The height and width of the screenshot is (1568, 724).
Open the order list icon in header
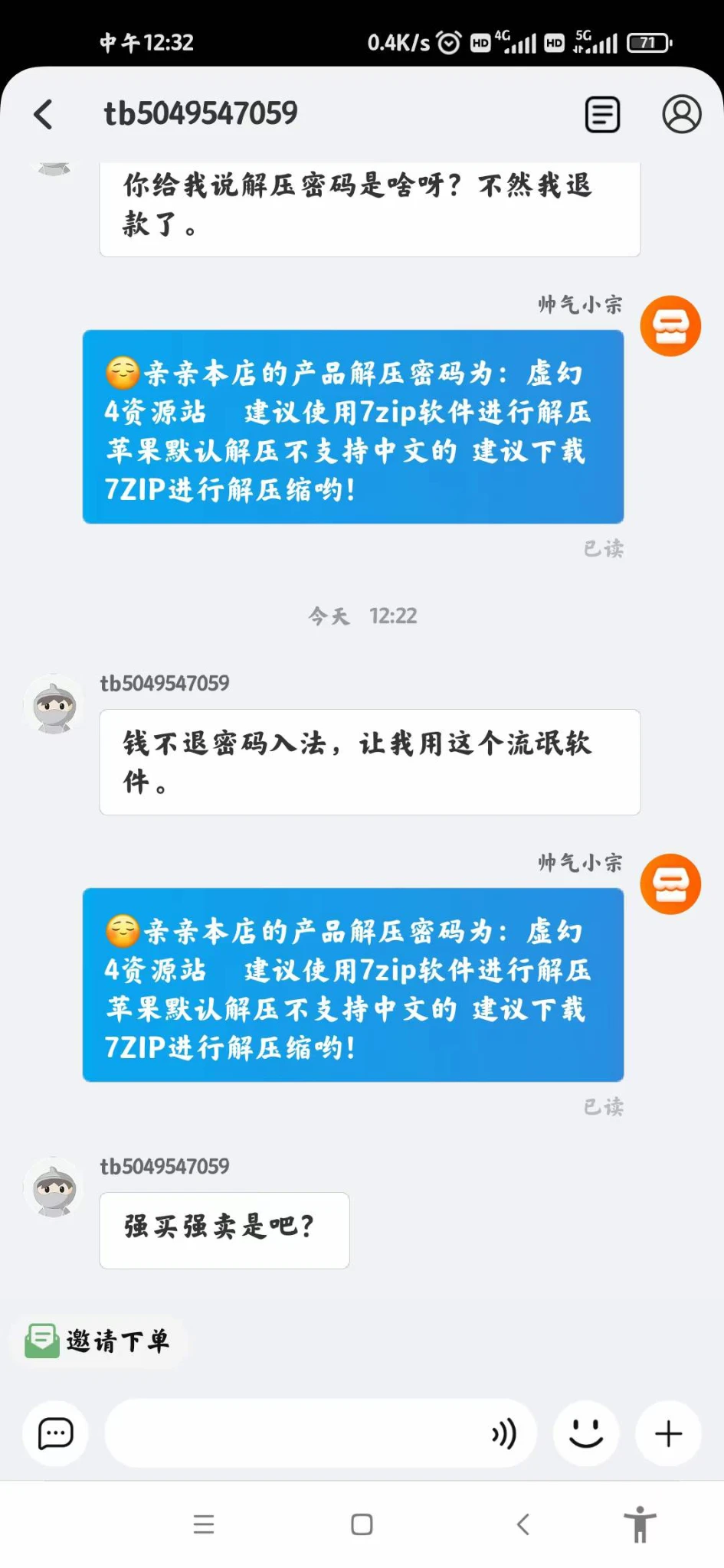(602, 115)
